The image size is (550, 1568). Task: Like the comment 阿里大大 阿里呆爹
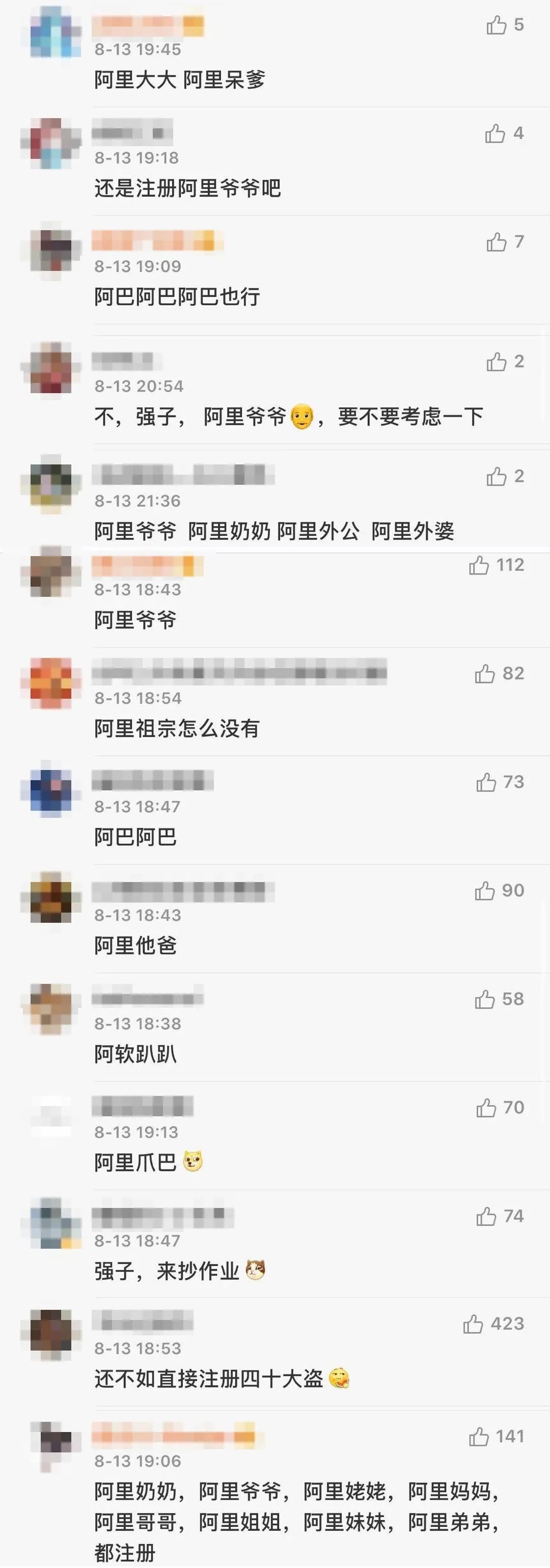497,25
